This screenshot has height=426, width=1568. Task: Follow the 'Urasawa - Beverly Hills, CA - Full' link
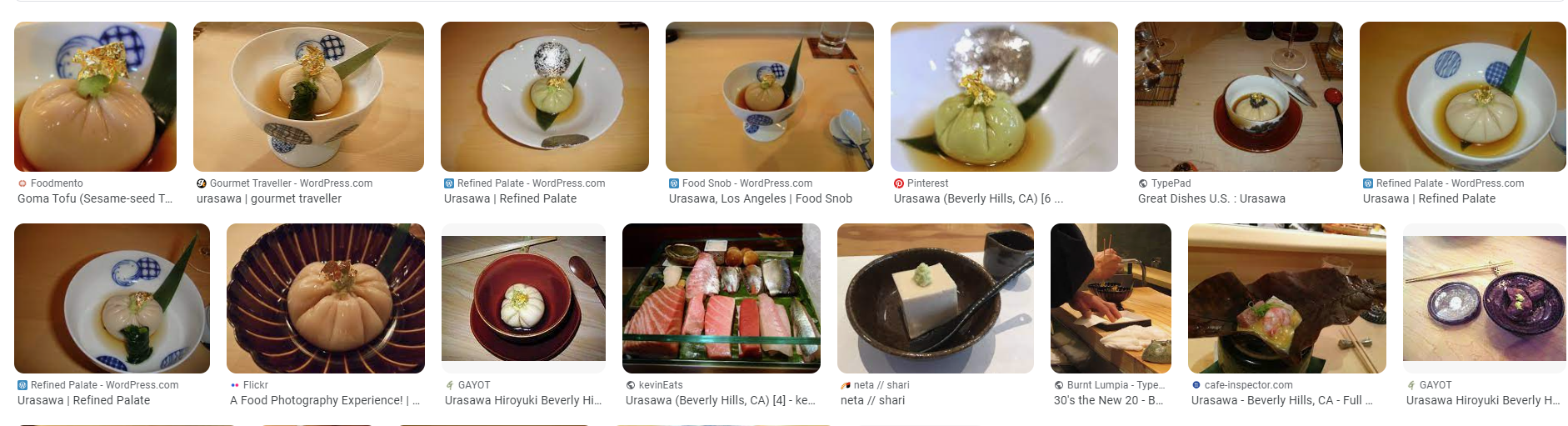tap(1281, 401)
